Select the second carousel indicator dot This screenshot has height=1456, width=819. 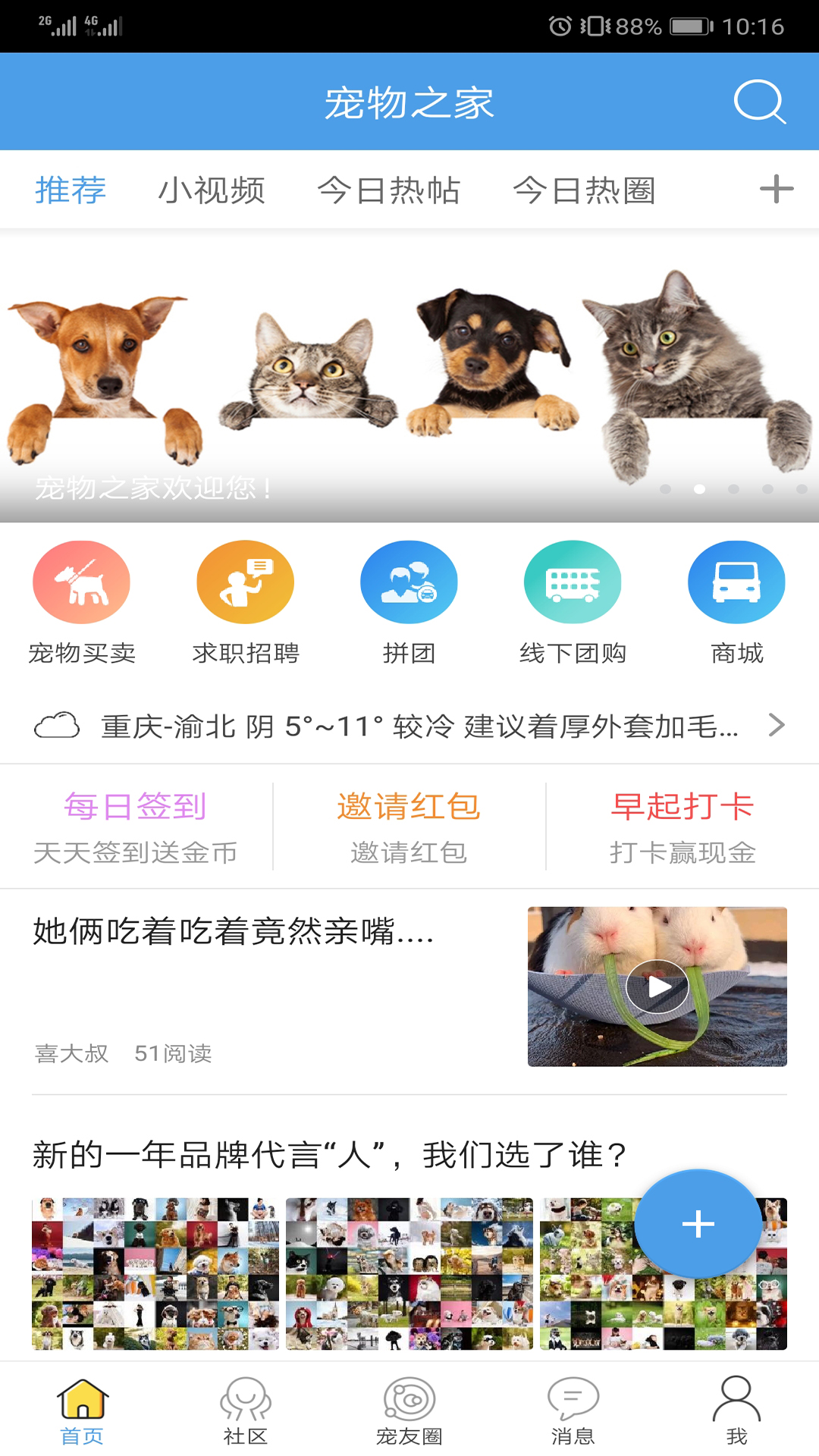tap(698, 489)
